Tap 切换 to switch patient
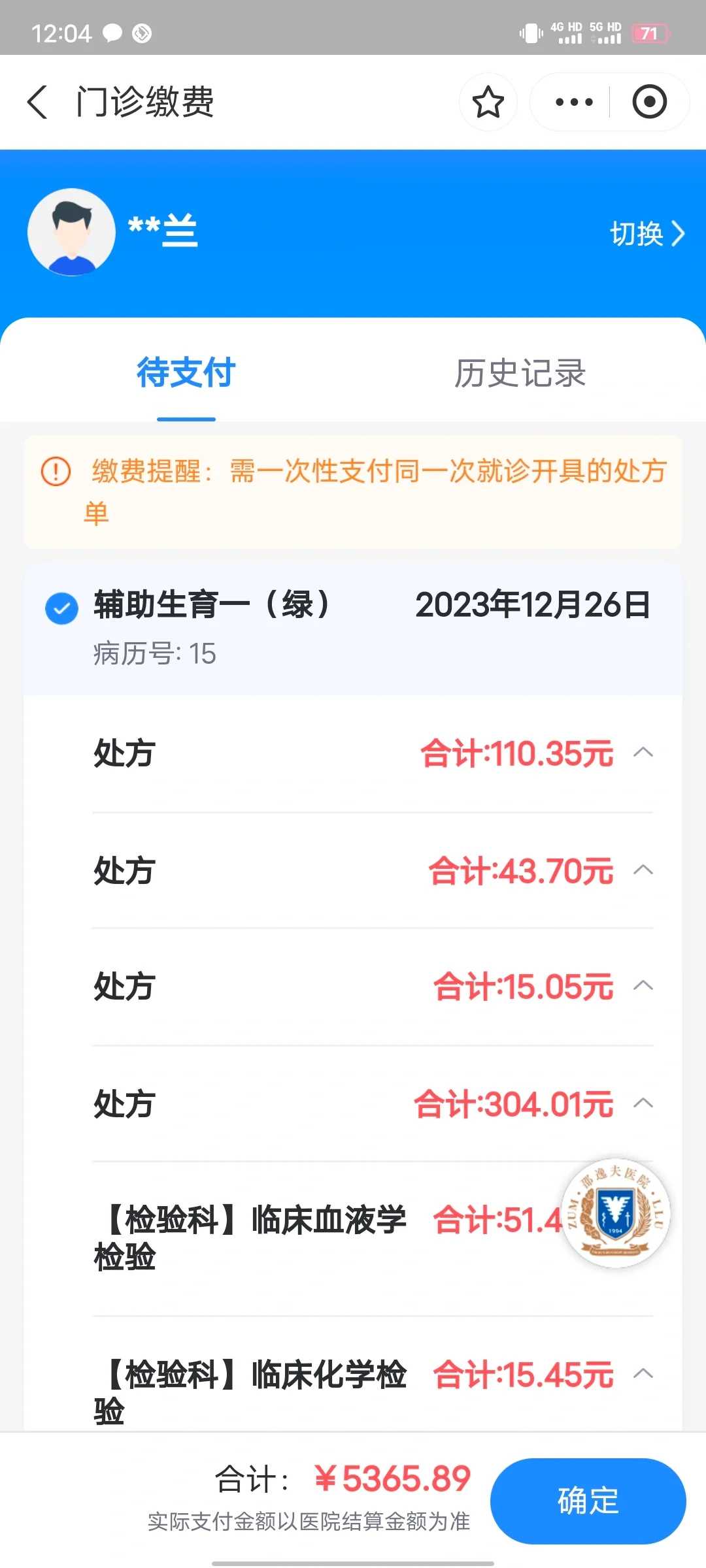The width and height of the screenshot is (706, 1568). [647, 234]
